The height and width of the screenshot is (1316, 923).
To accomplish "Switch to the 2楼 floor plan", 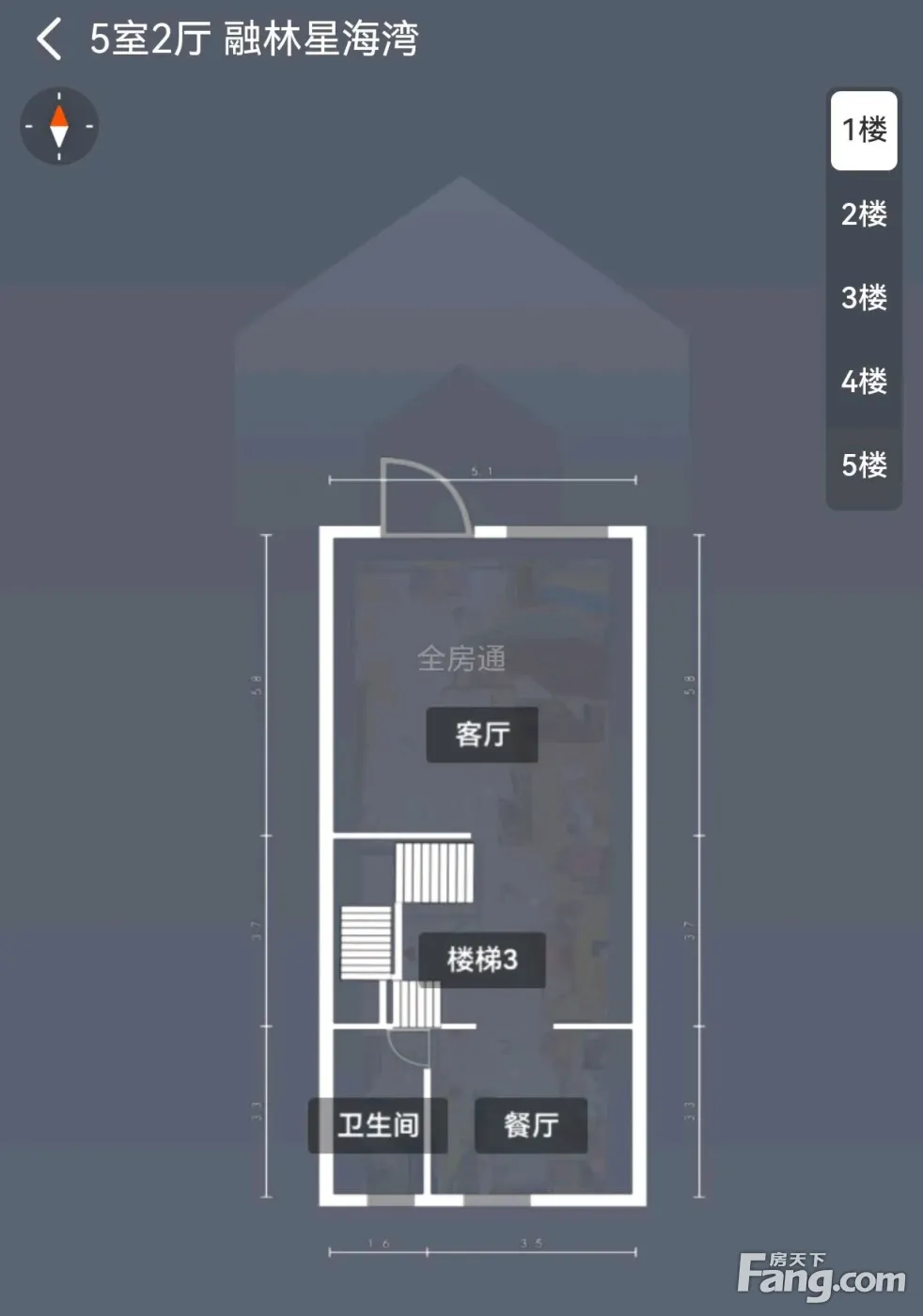I will [864, 213].
